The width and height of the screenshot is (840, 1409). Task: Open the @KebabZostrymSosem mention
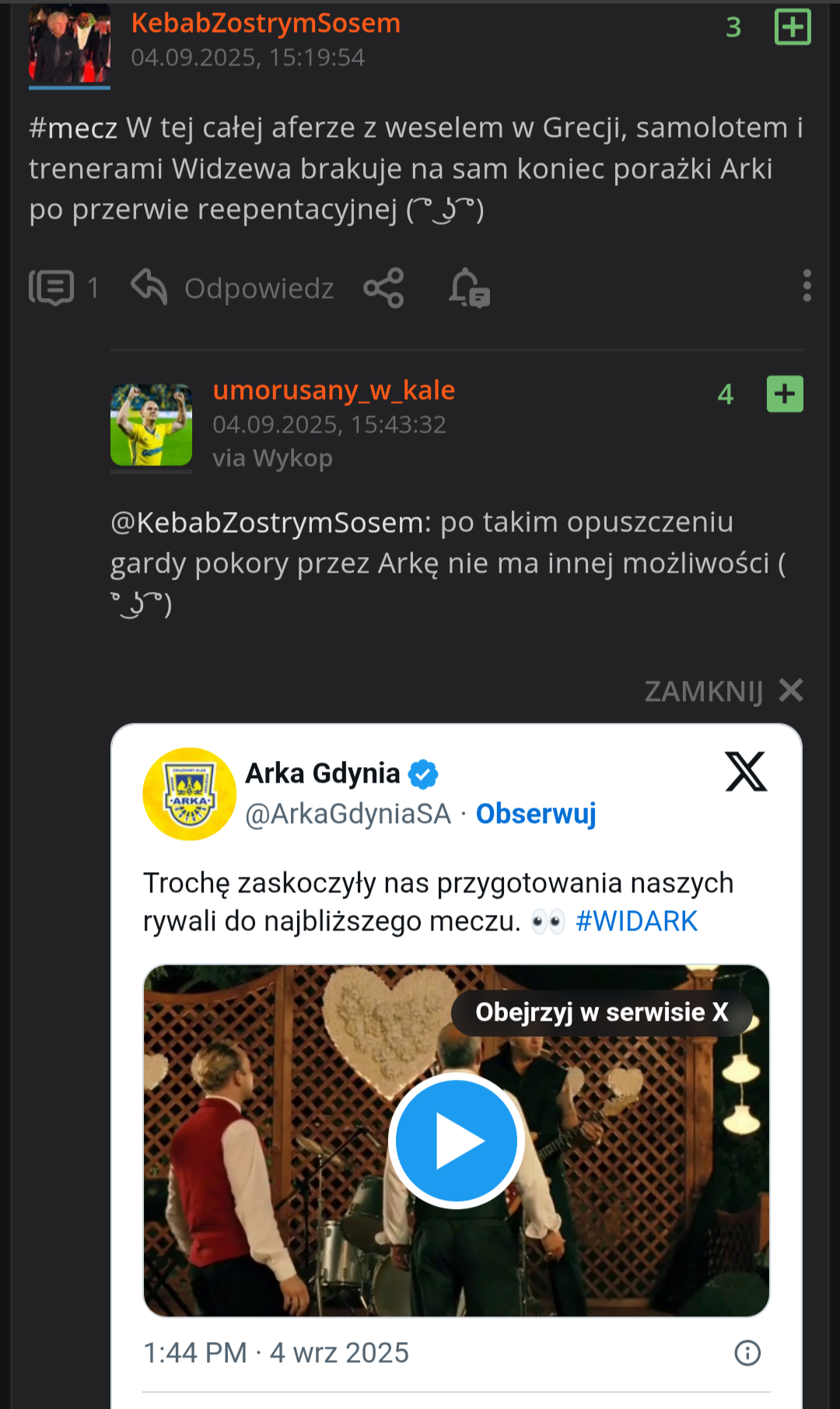pyautogui.click(x=270, y=522)
